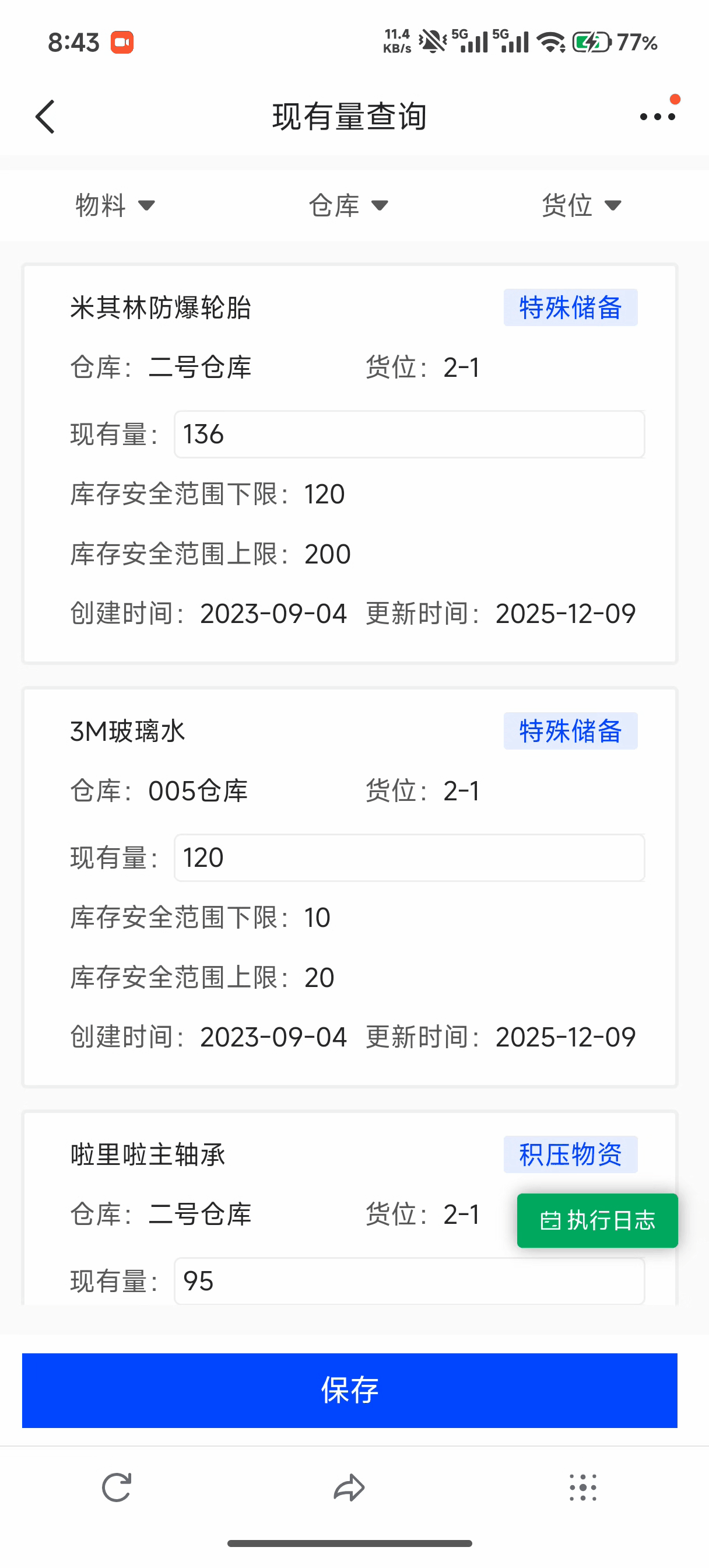The width and height of the screenshot is (709, 1568).
Task: Go back from 现有量查询 page
Action: click(x=45, y=116)
